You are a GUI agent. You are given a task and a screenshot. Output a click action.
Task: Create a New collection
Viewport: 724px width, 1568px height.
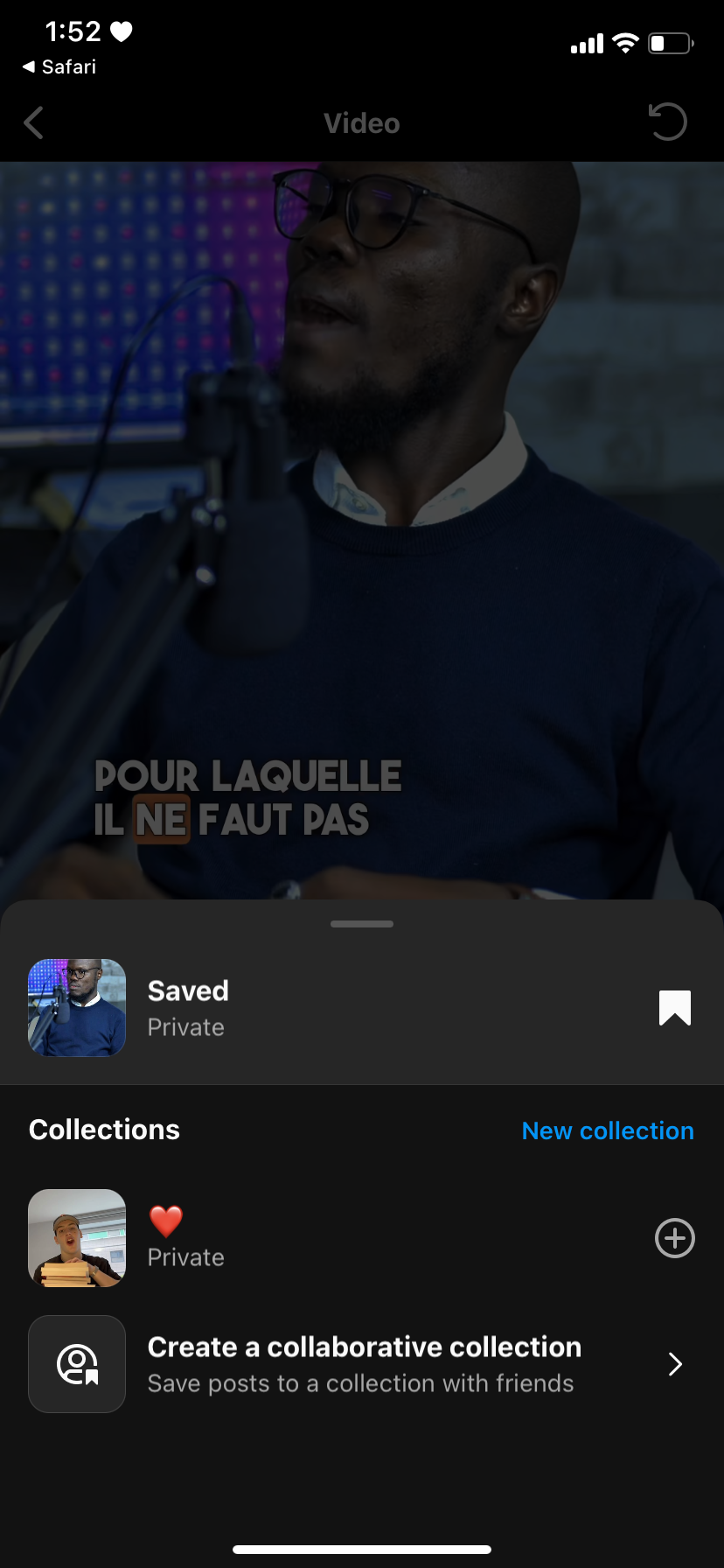(607, 1130)
